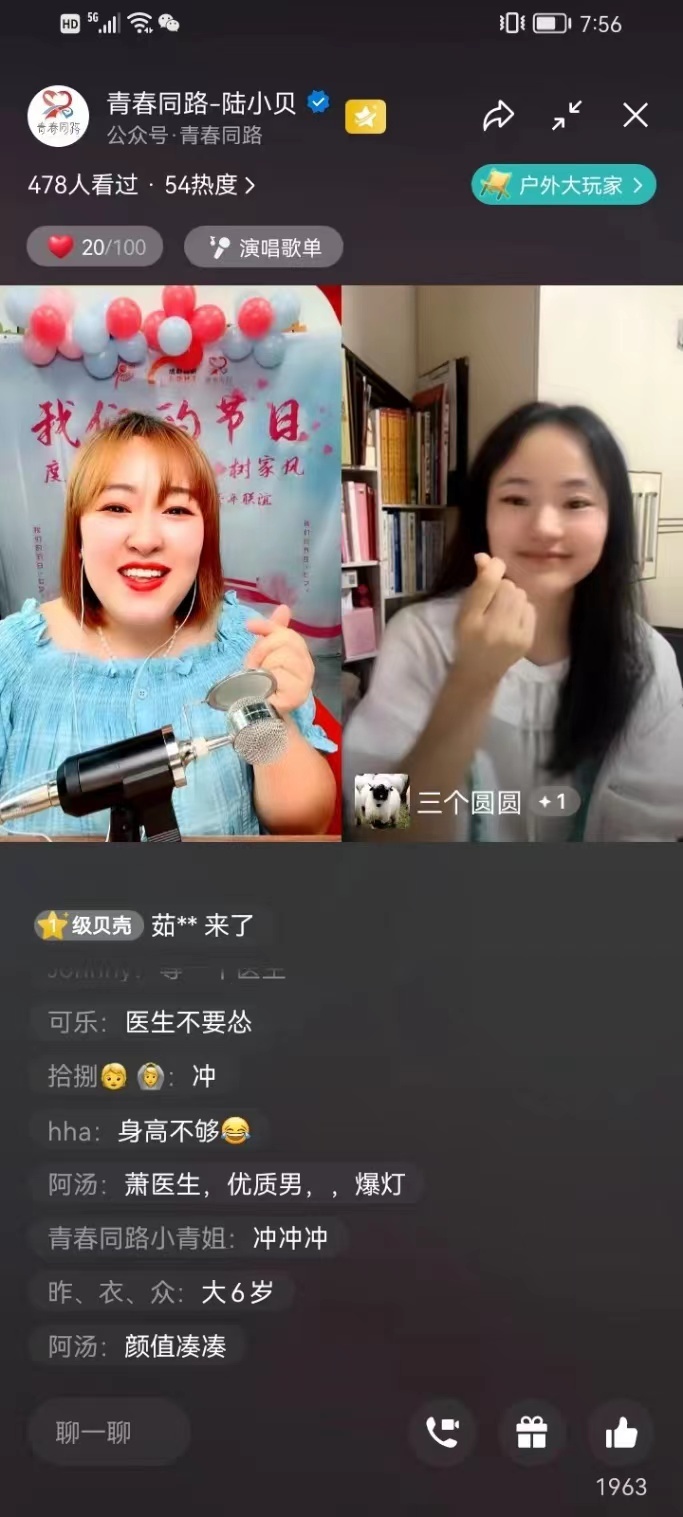Open the 聊一聊 chat input

point(108,1432)
